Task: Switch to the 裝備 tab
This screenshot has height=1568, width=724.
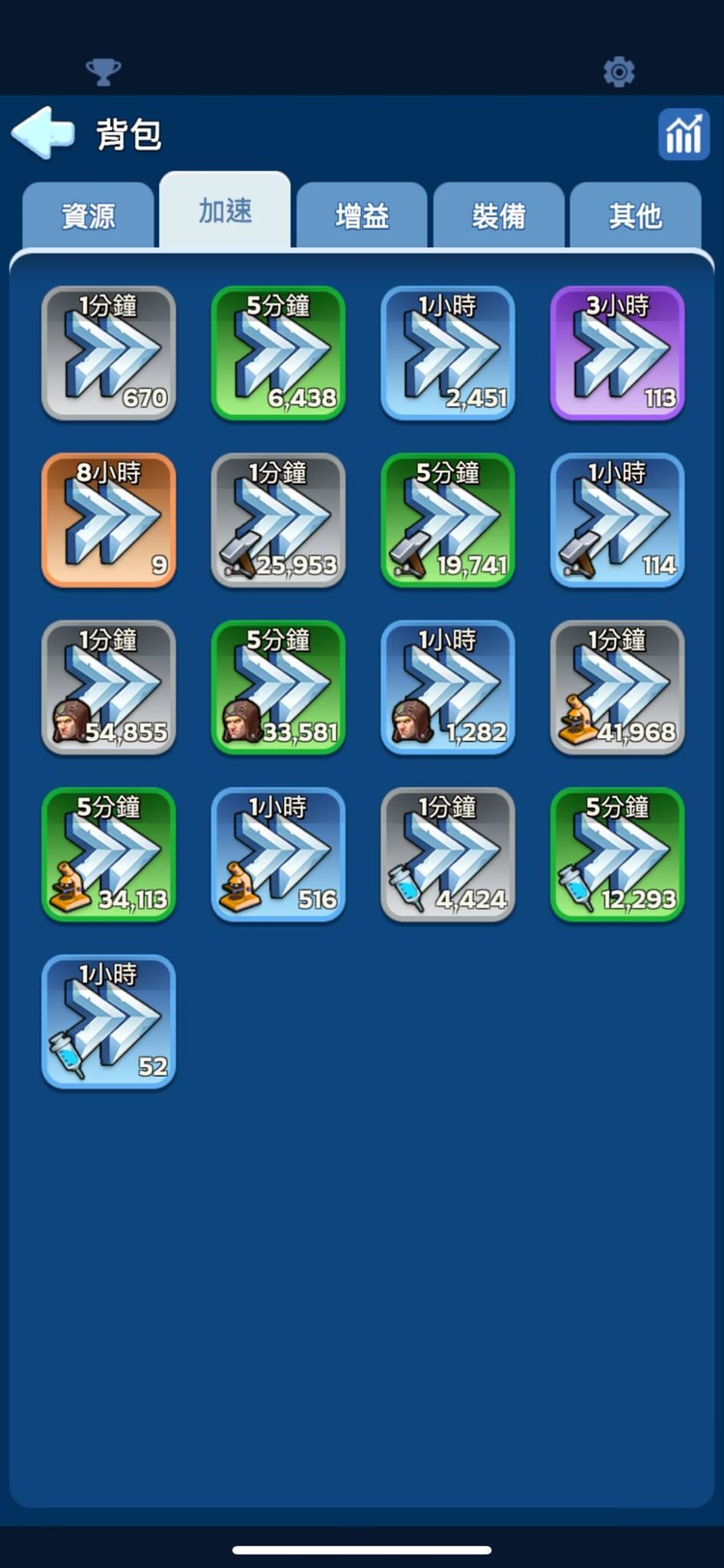Action: pos(499,215)
